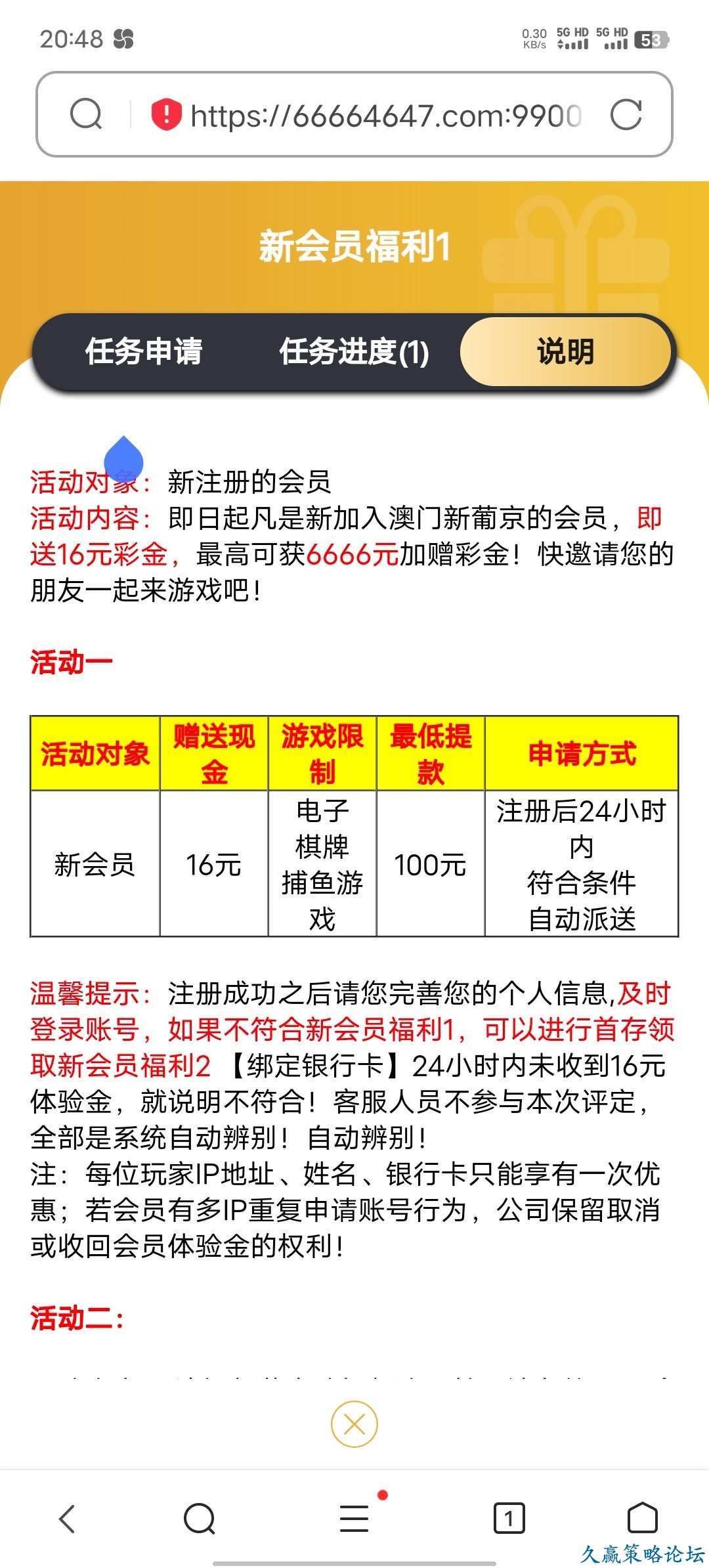Go back to the previous page
This screenshot has width=709, height=1568.
[68, 1518]
